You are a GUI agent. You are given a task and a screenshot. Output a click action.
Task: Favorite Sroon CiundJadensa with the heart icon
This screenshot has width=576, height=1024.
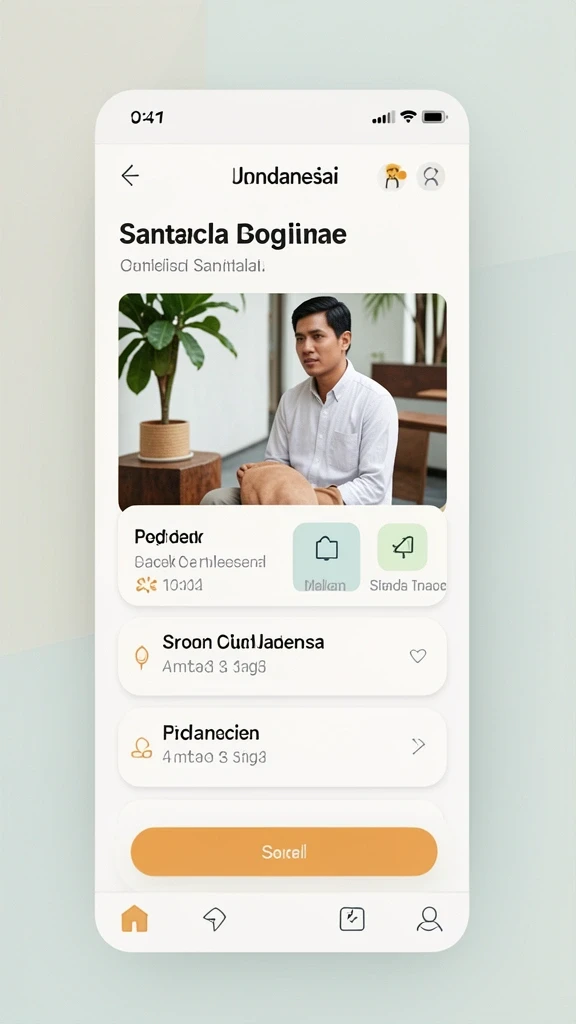pyautogui.click(x=418, y=656)
